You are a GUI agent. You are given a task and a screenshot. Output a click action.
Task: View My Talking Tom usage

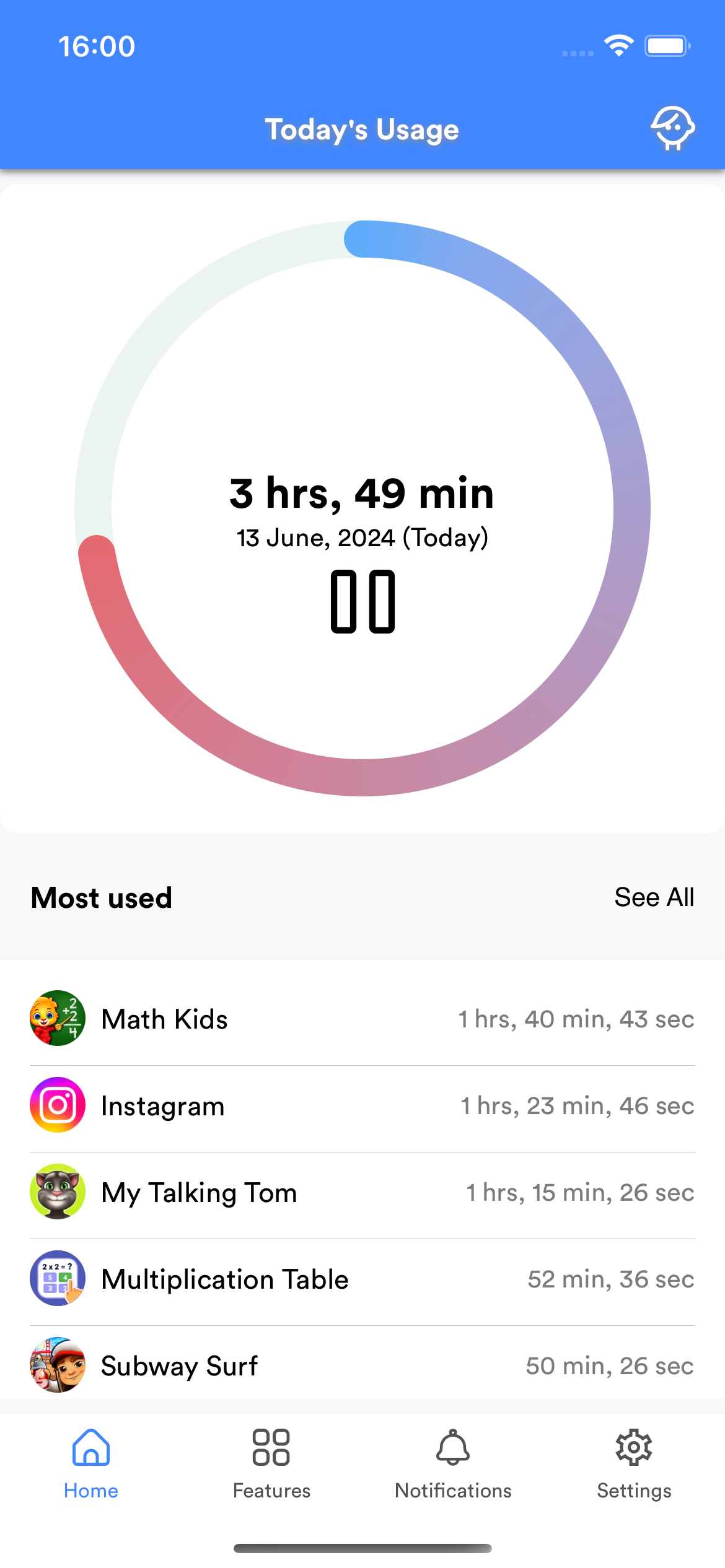(x=362, y=1192)
